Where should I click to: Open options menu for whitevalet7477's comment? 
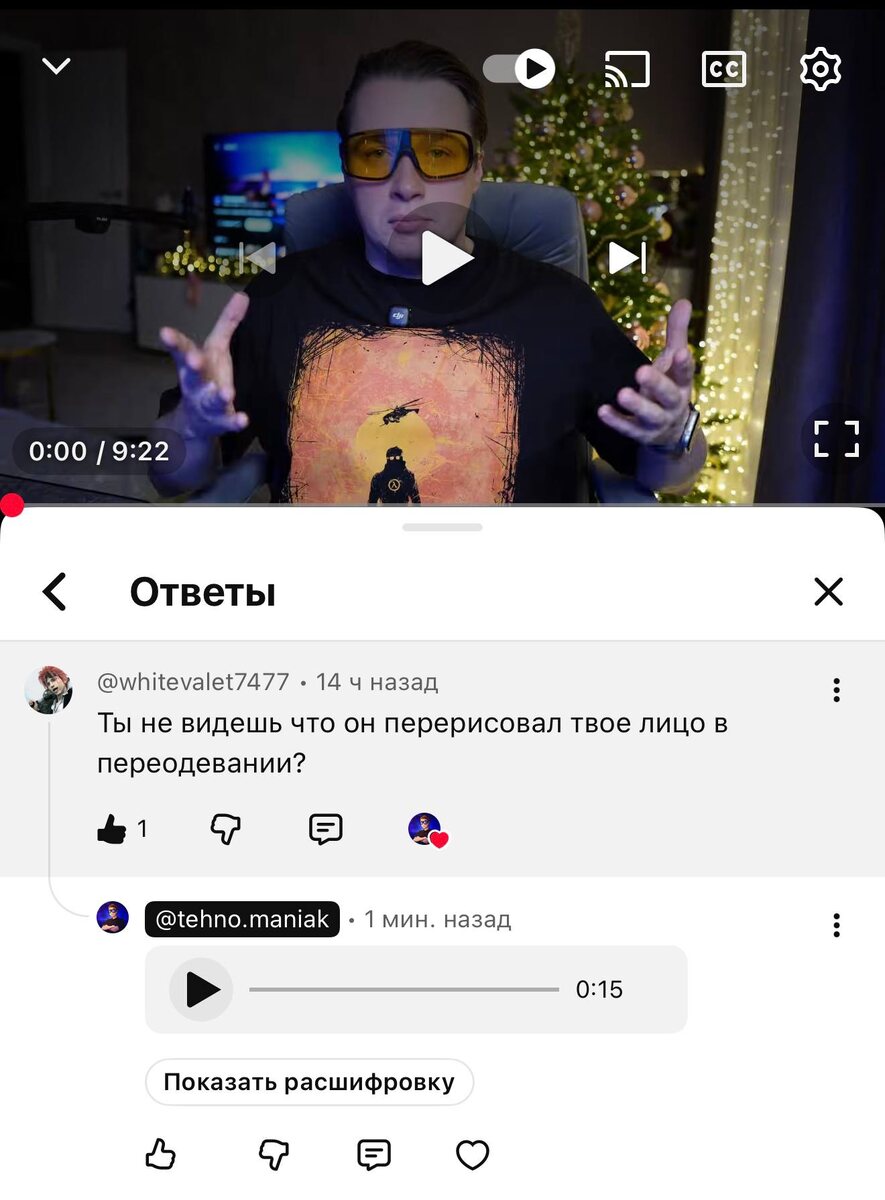pyautogui.click(x=836, y=689)
